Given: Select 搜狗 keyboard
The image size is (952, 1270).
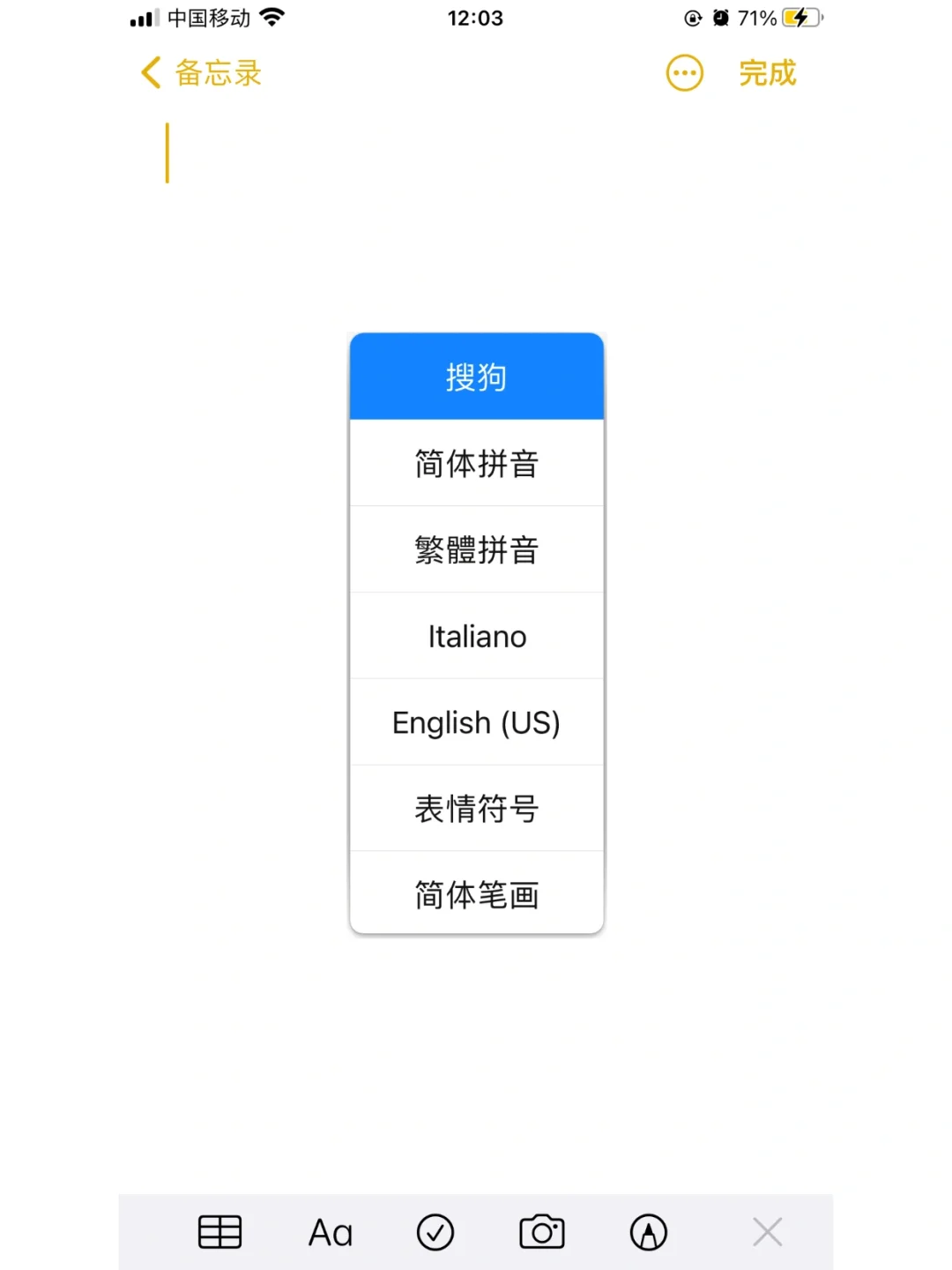Looking at the screenshot, I should [476, 377].
